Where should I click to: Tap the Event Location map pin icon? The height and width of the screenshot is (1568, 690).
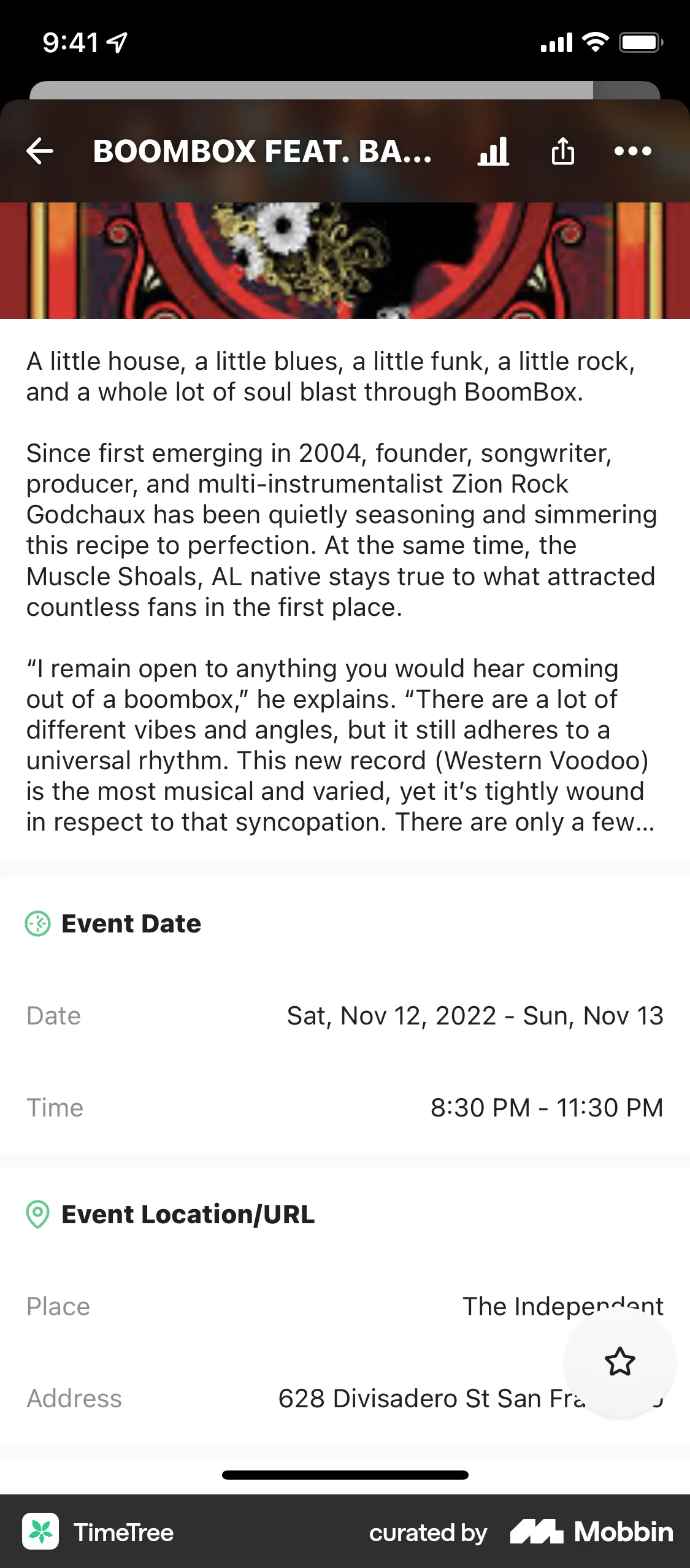point(37,1214)
